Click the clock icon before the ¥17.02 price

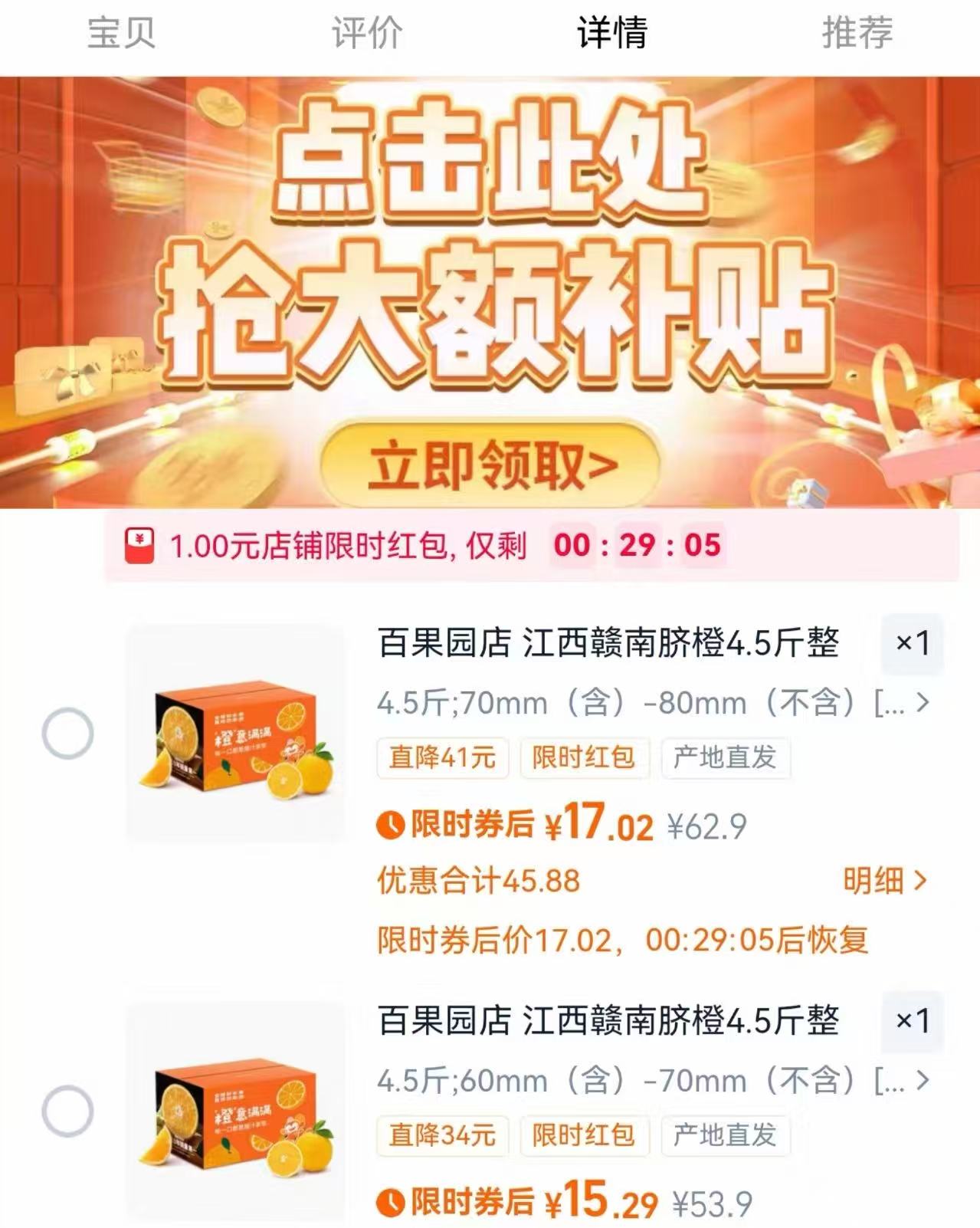point(390,825)
